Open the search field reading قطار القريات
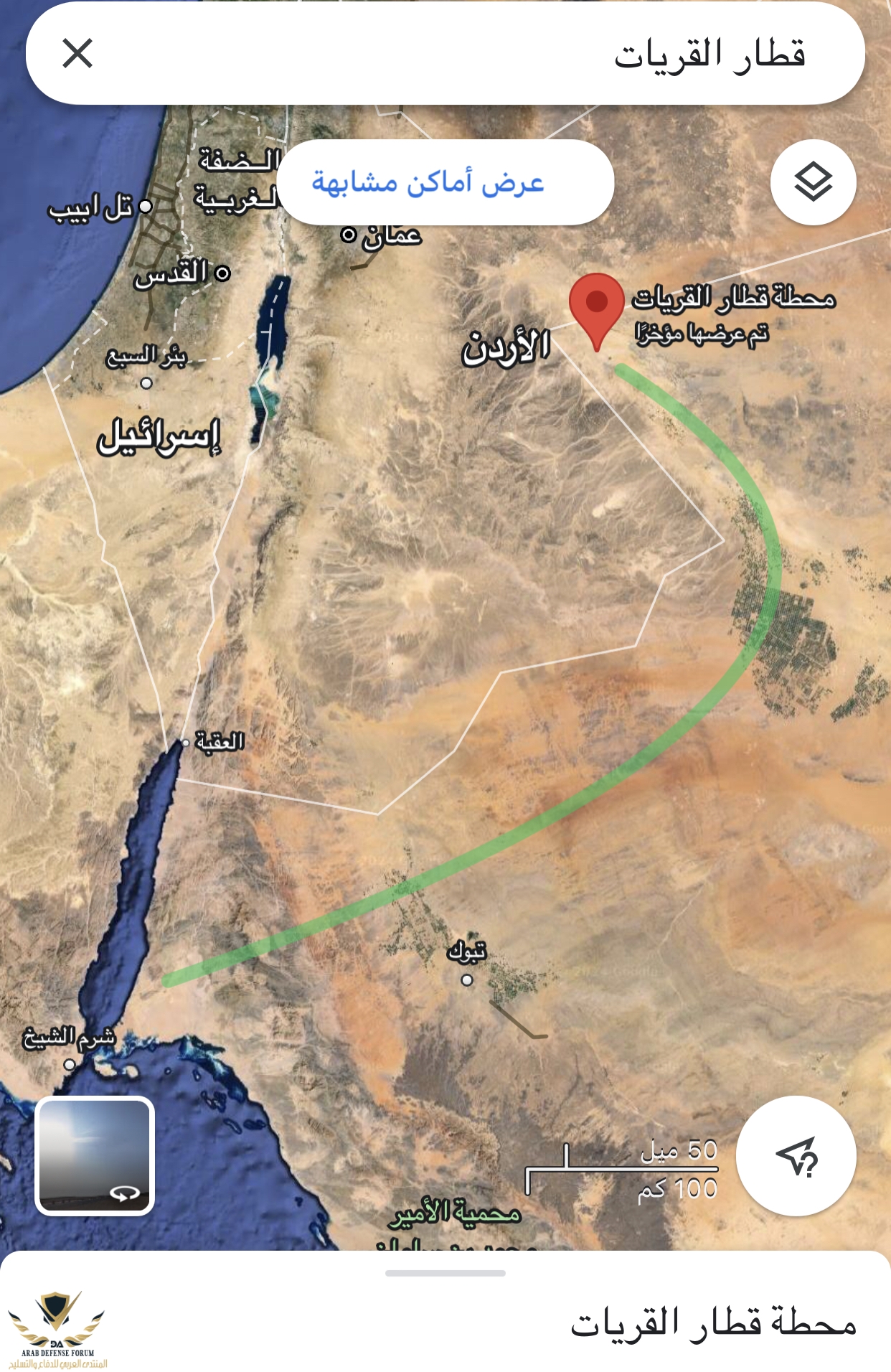This screenshot has width=891, height=1372. (x=502, y=54)
